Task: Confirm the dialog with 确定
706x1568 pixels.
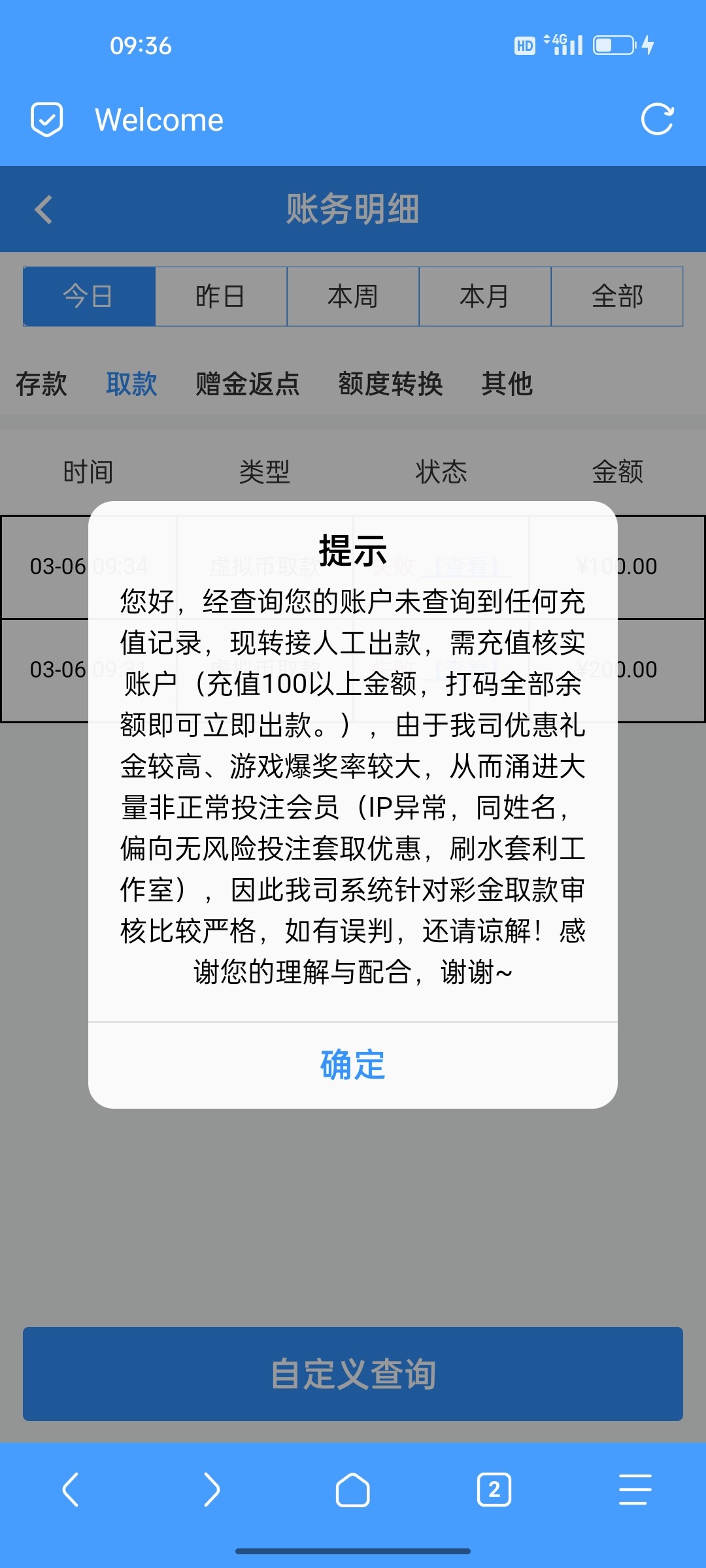Action: coord(353,1065)
